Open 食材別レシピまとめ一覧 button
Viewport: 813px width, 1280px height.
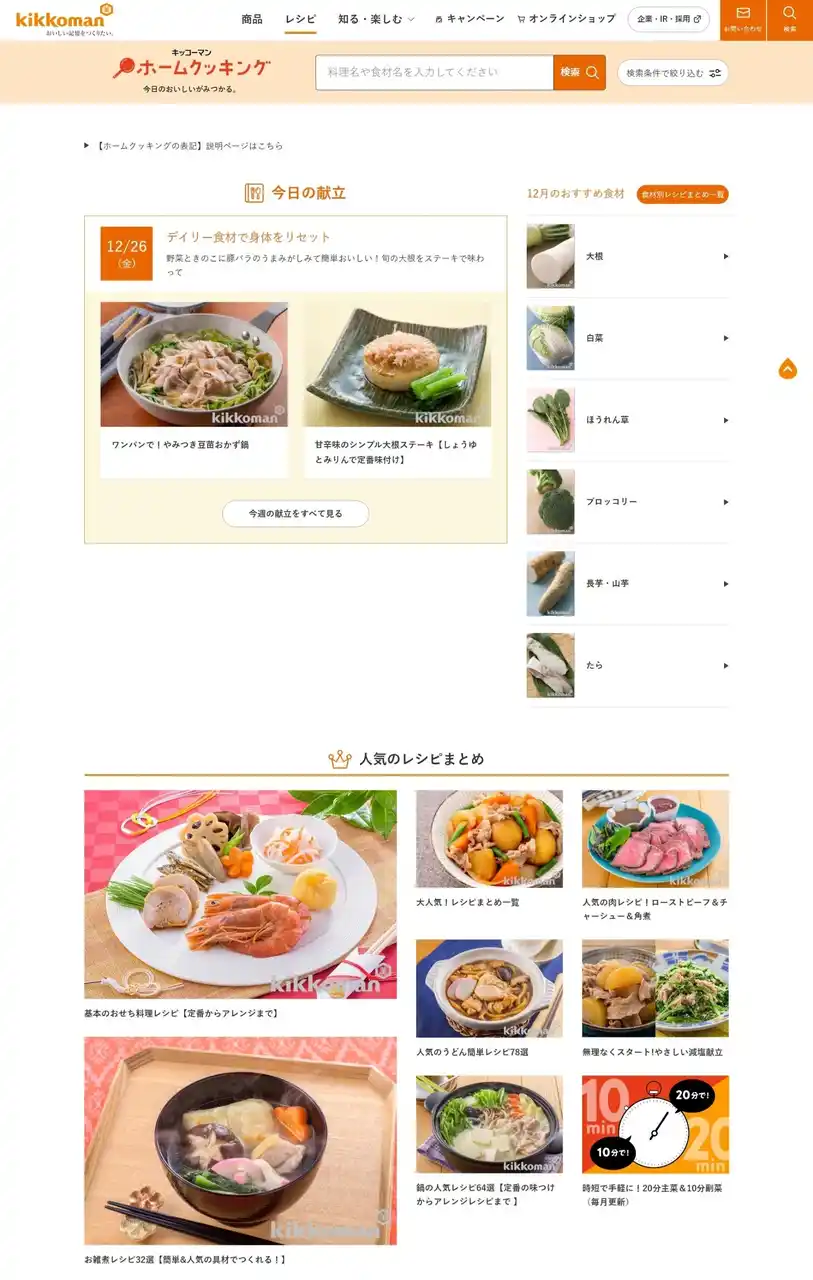(682, 194)
